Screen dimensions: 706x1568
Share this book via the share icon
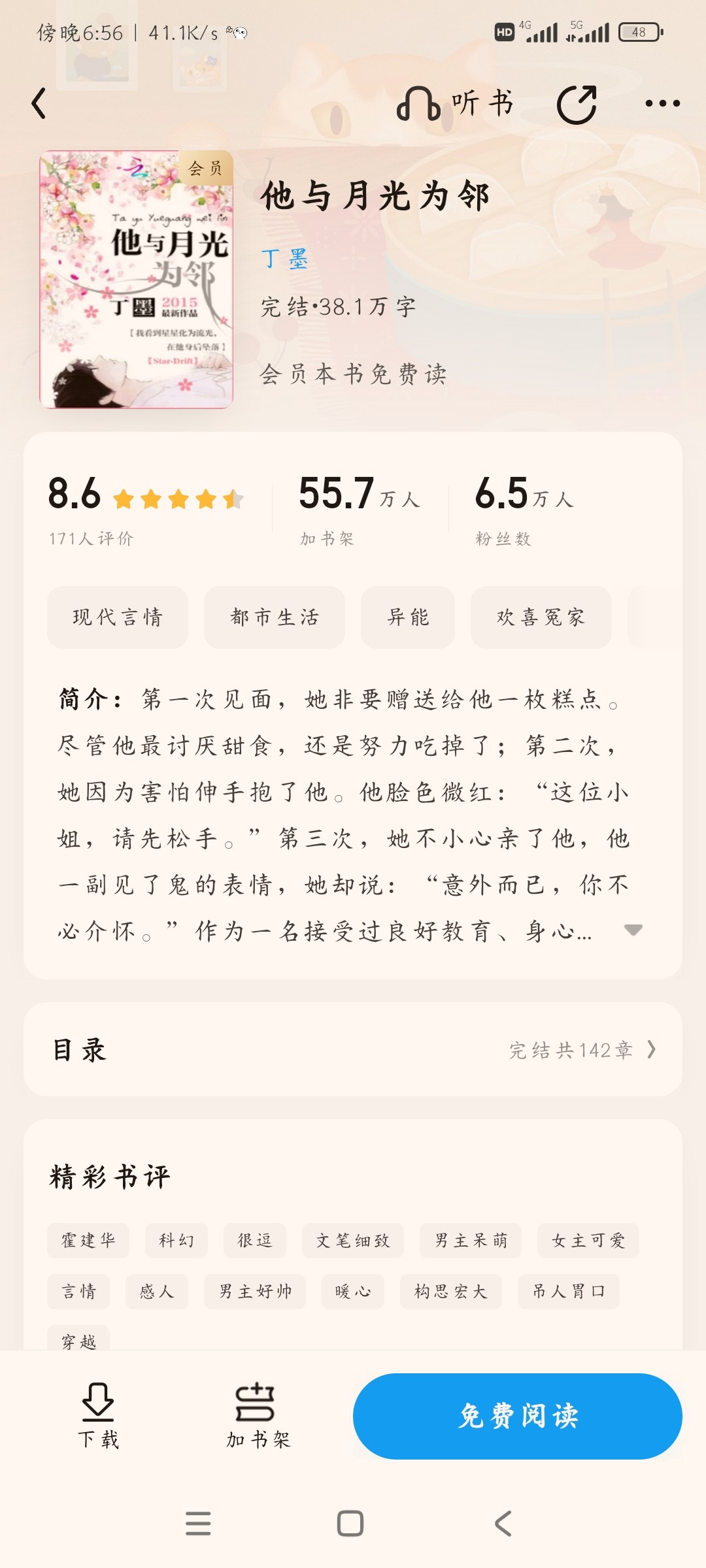click(577, 104)
